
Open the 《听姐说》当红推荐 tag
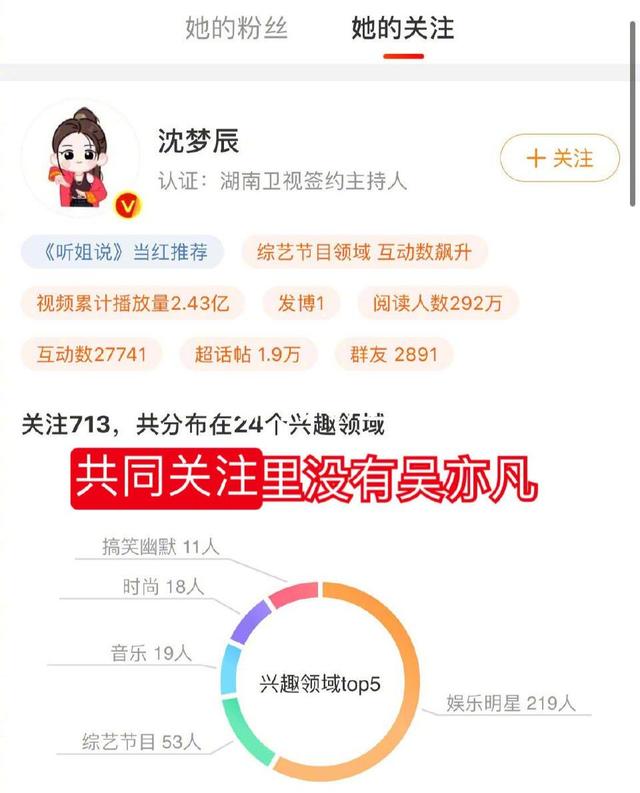coord(123,252)
